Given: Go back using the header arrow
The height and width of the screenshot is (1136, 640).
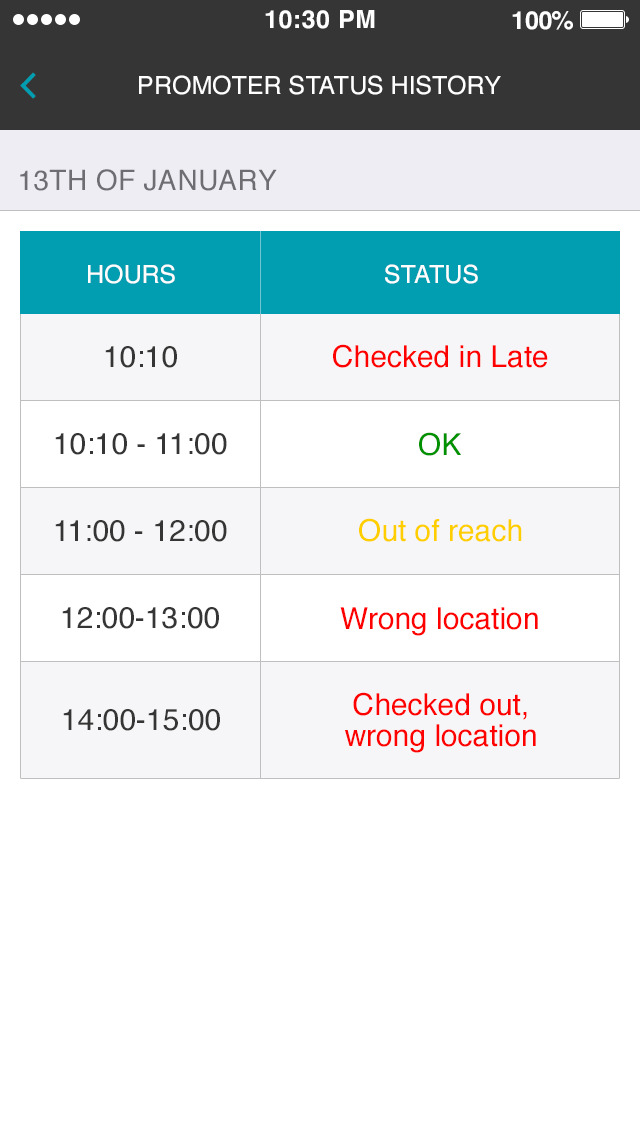Looking at the screenshot, I should (28, 85).
